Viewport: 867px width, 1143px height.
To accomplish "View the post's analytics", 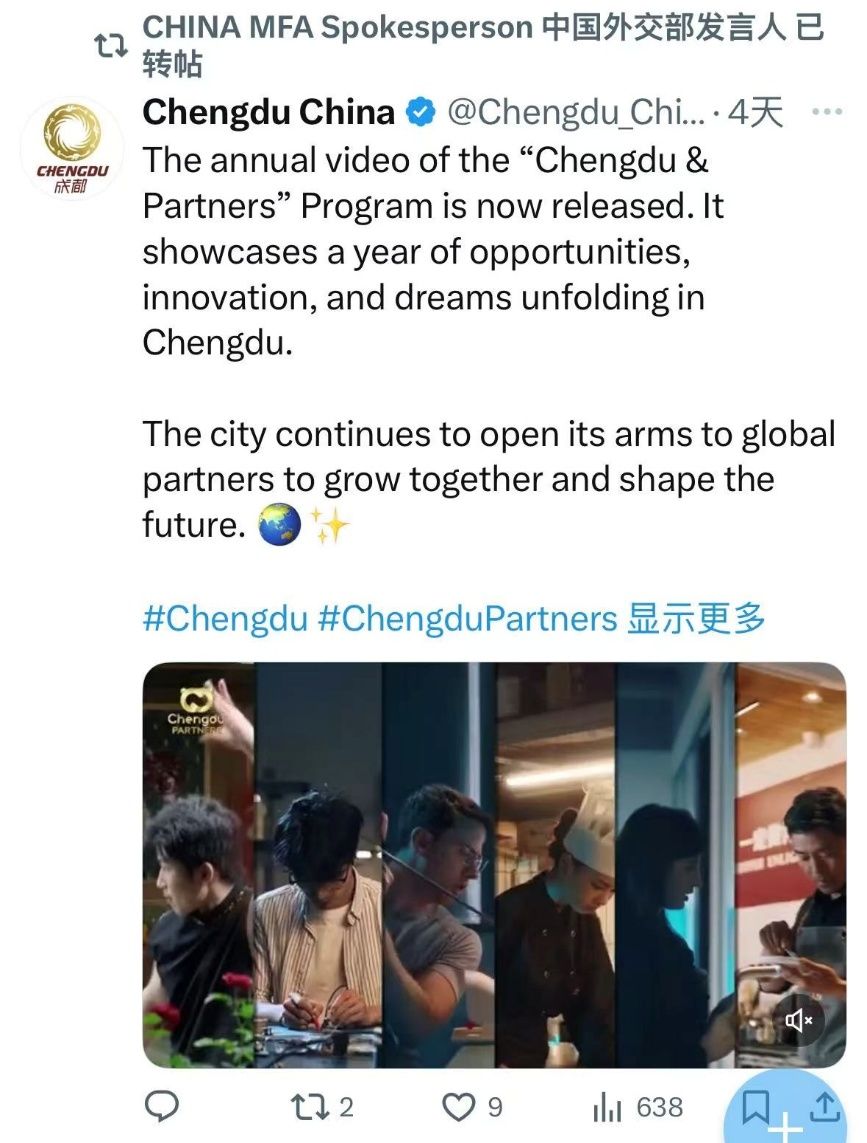I will [608, 1106].
